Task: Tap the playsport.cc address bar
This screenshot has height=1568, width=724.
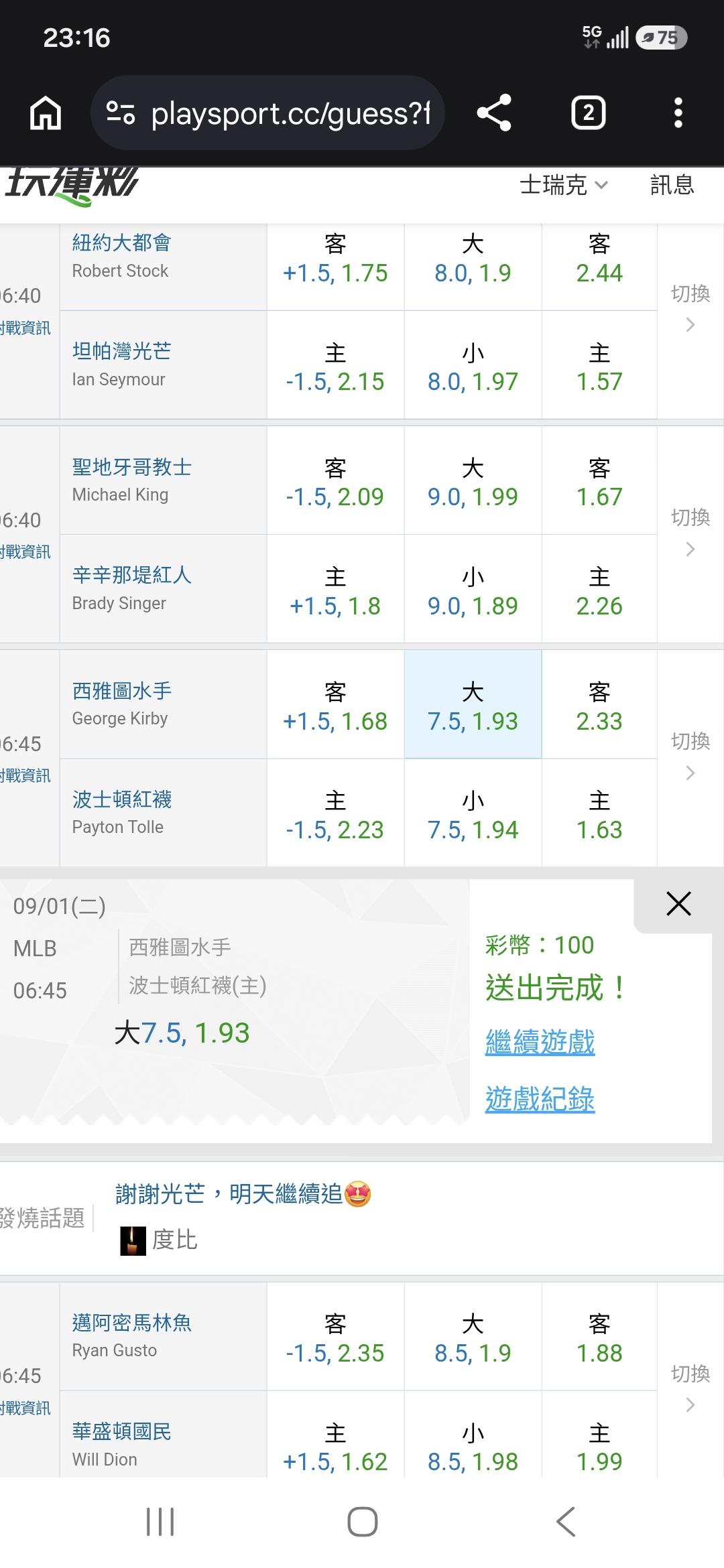Action: [x=268, y=113]
